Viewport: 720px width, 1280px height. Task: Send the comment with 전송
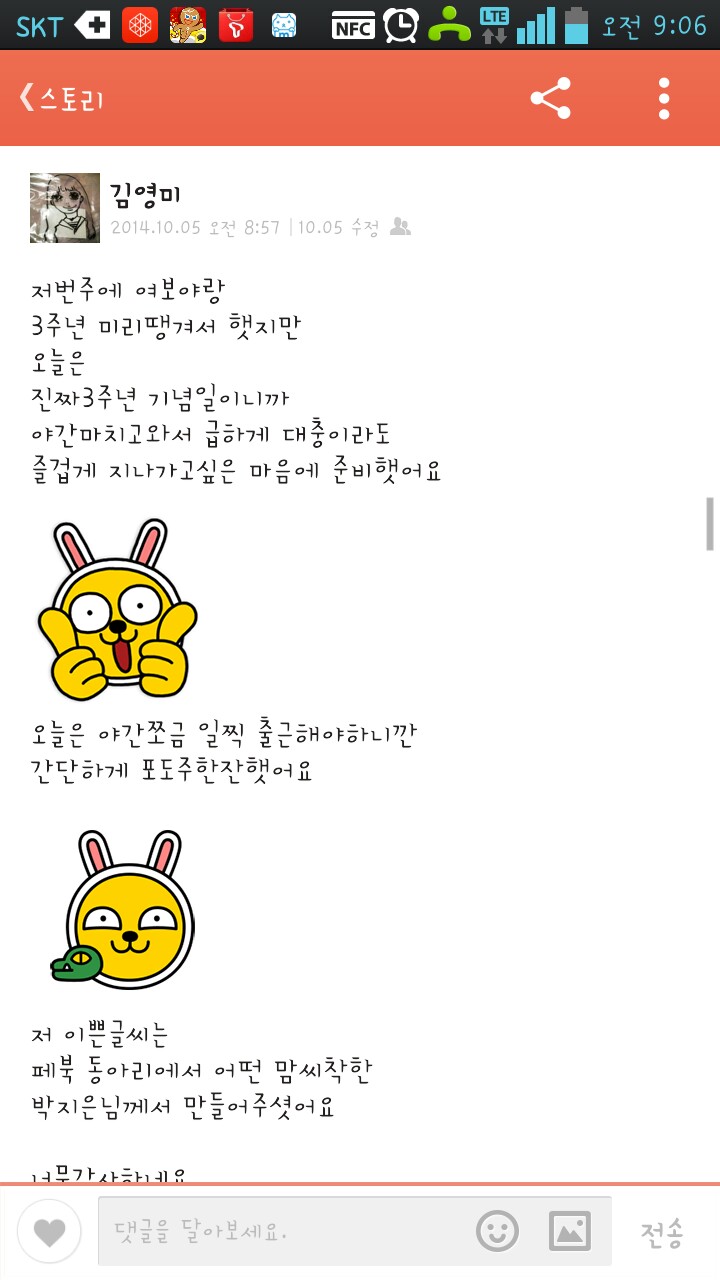coord(662,1233)
